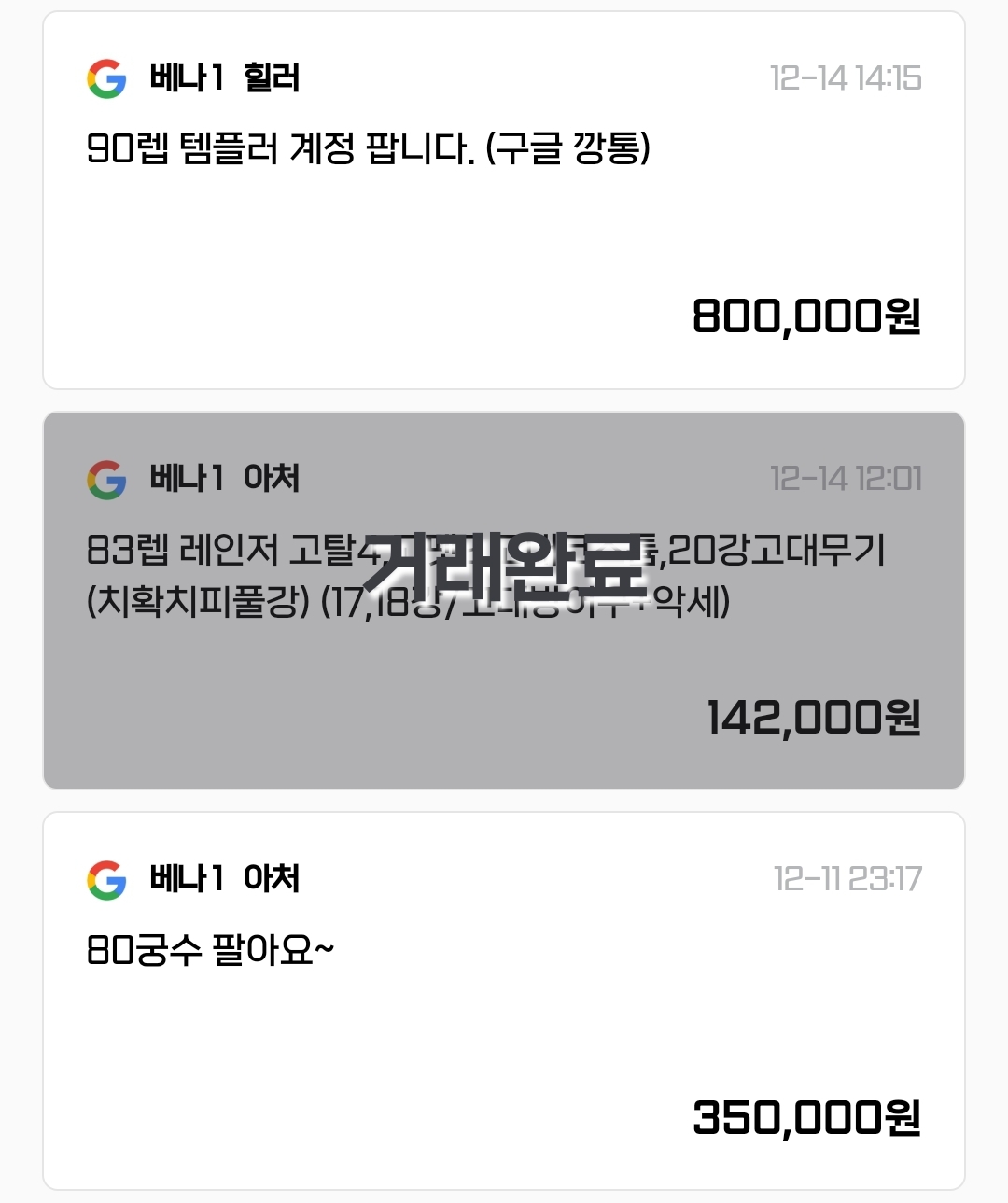Open the 90렙 템플러 계정 listing
This screenshot has width=1008, height=1203.
click(368, 148)
